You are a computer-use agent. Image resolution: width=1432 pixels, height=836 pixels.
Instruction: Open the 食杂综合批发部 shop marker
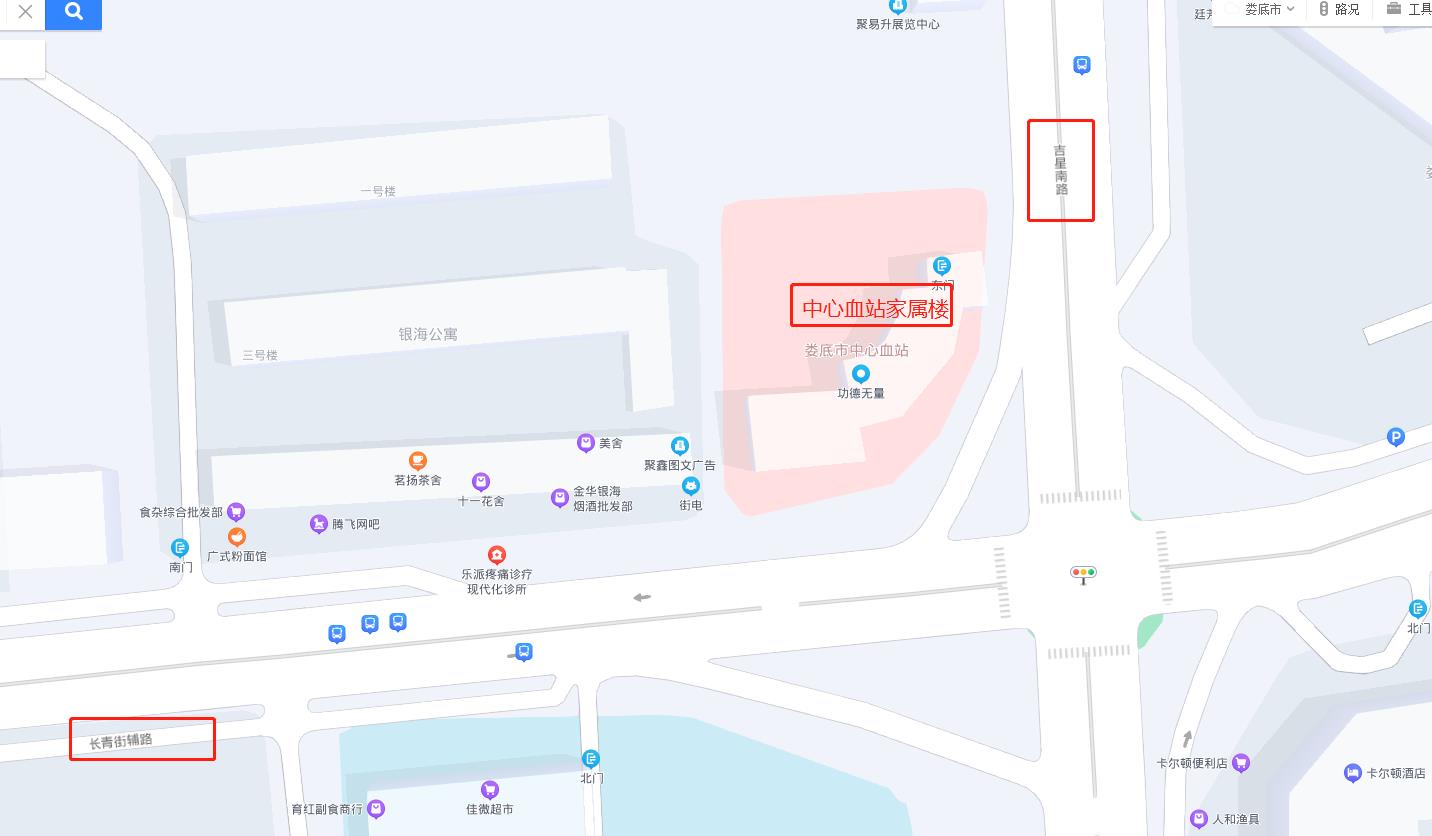(236, 512)
